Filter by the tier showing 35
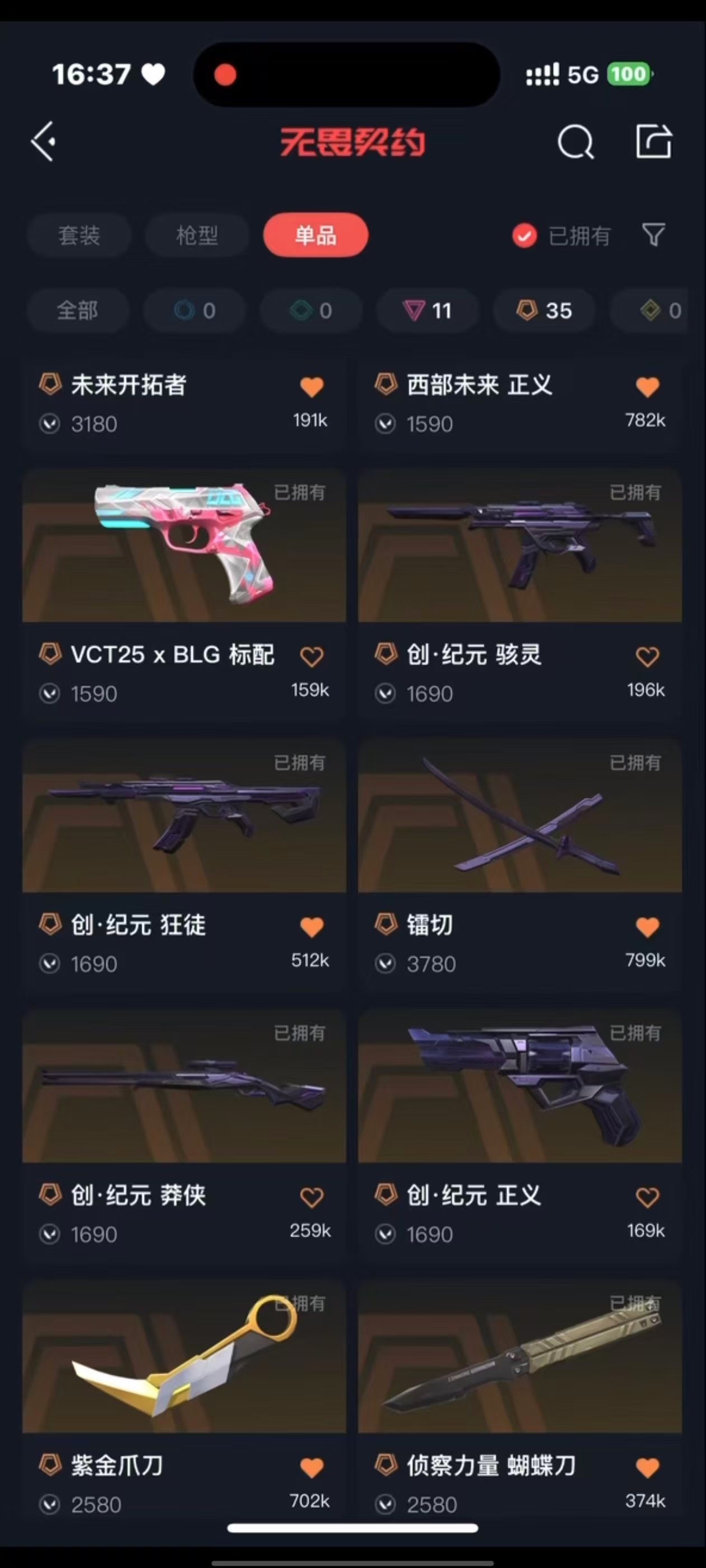This screenshot has height=1568, width=706. click(544, 310)
